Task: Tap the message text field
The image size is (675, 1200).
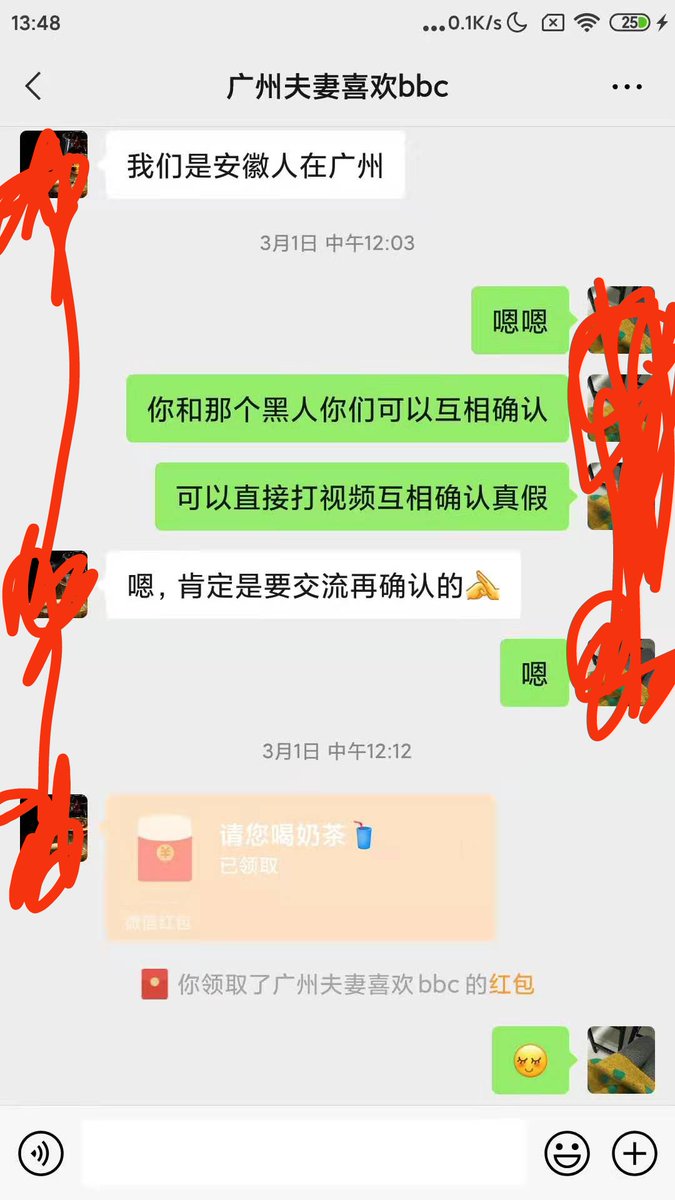Action: 303,1153
